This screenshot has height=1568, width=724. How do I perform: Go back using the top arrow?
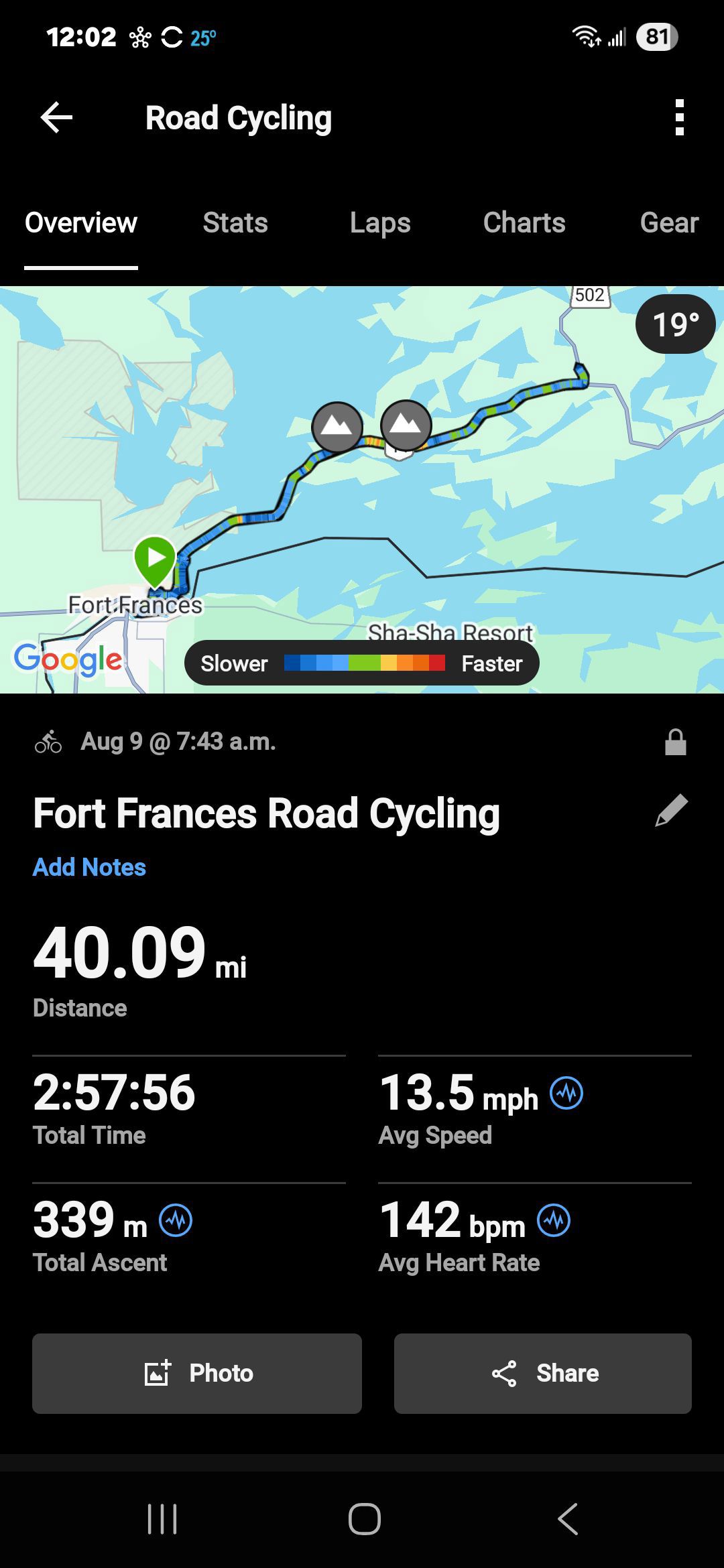[56, 118]
